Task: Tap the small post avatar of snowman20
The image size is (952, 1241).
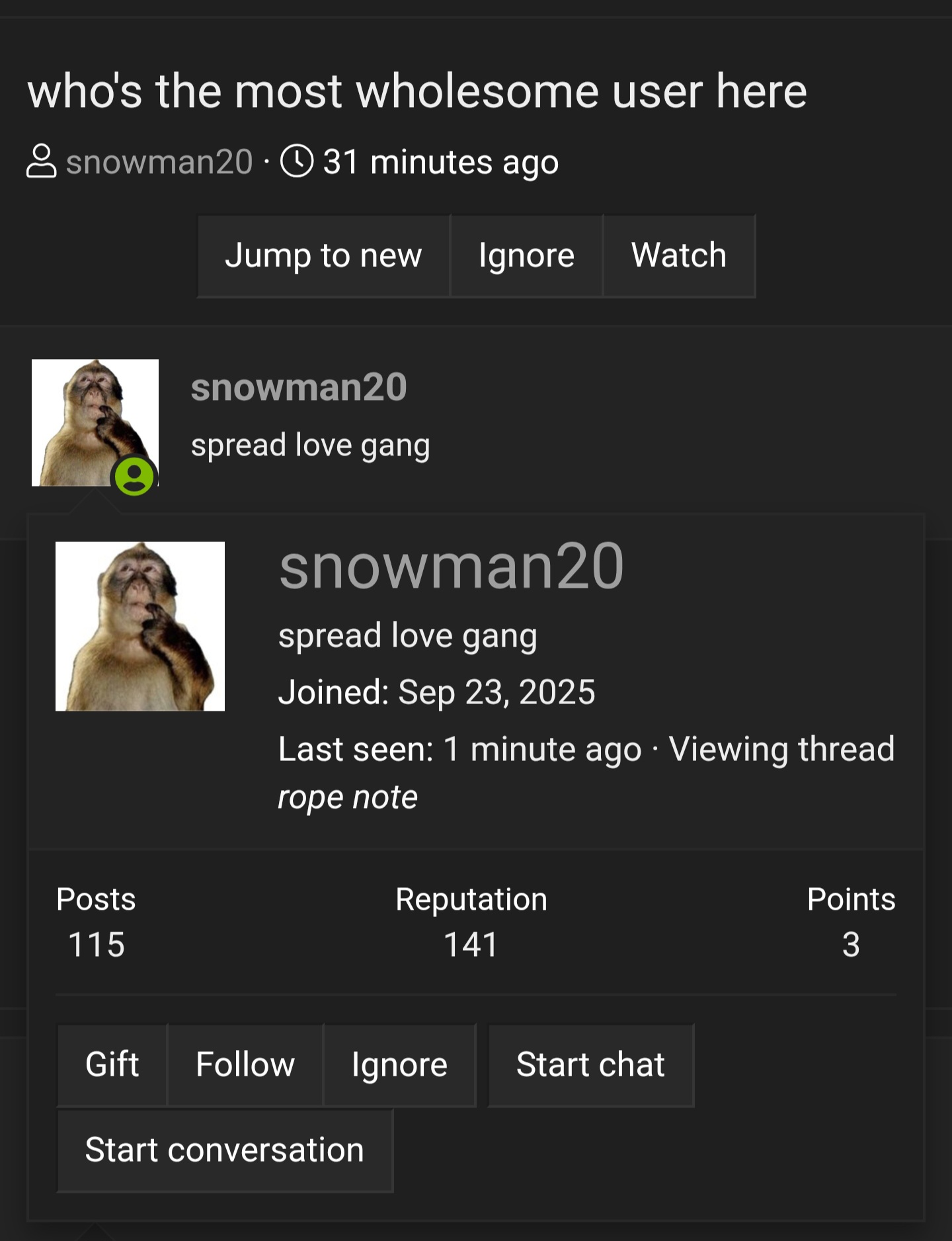Action: click(x=95, y=422)
